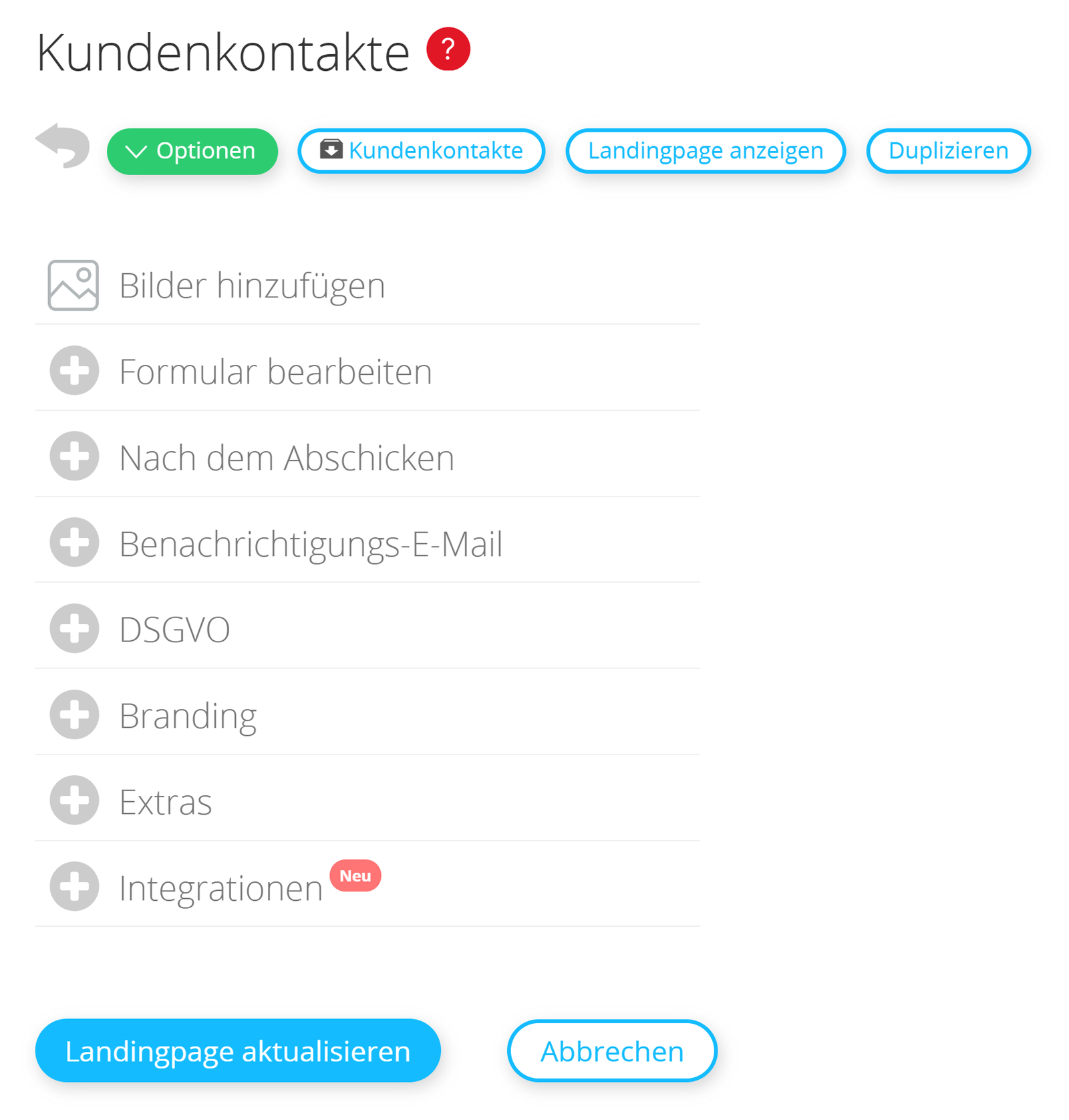The width and height of the screenshot is (1069, 1120).
Task: Click Landingpage aktualisieren
Action: click(238, 1051)
